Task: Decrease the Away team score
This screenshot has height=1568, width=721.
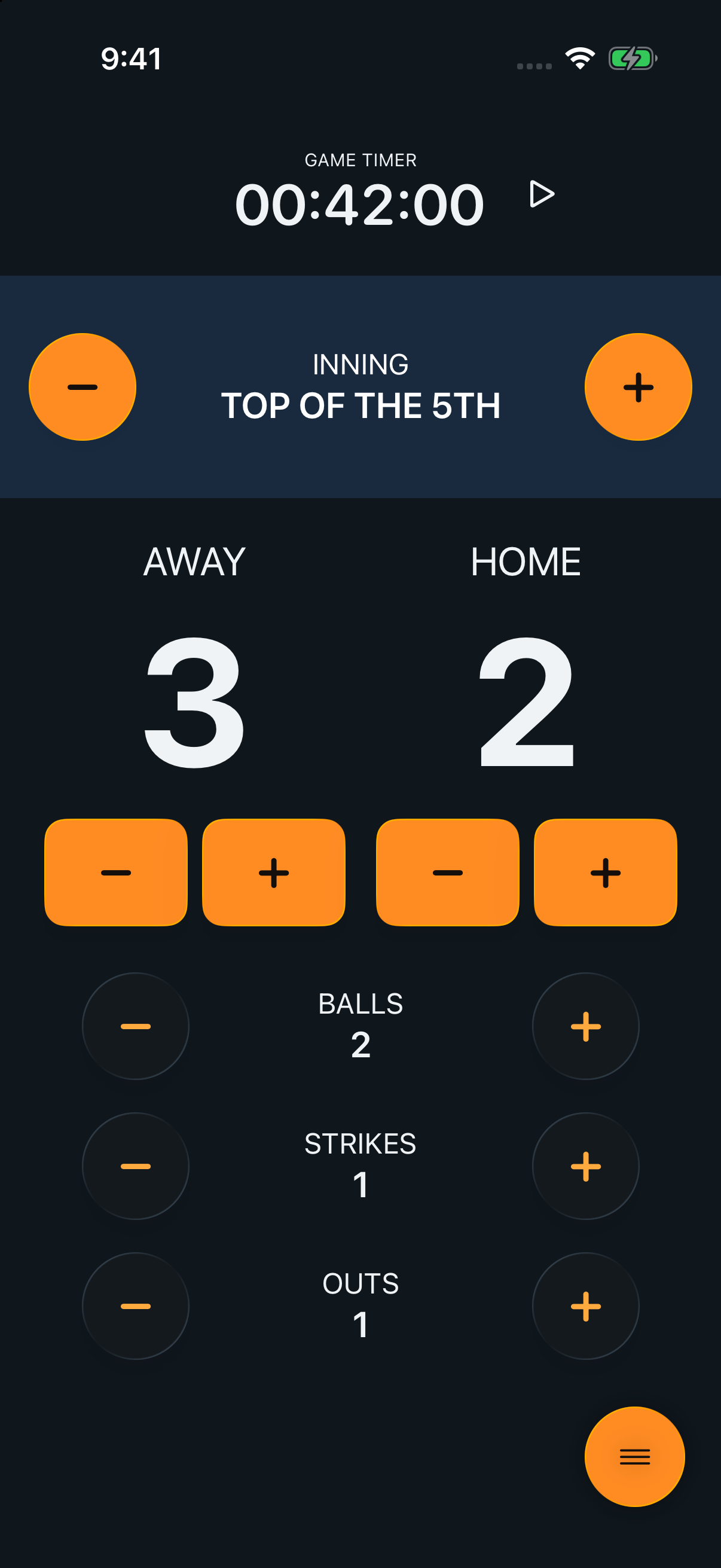Action: (x=116, y=873)
